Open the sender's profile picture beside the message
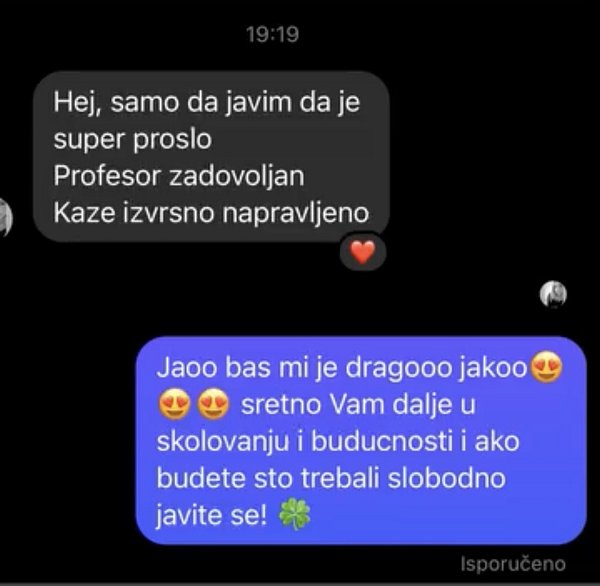The height and width of the screenshot is (586, 600). click(x=4, y=216)
